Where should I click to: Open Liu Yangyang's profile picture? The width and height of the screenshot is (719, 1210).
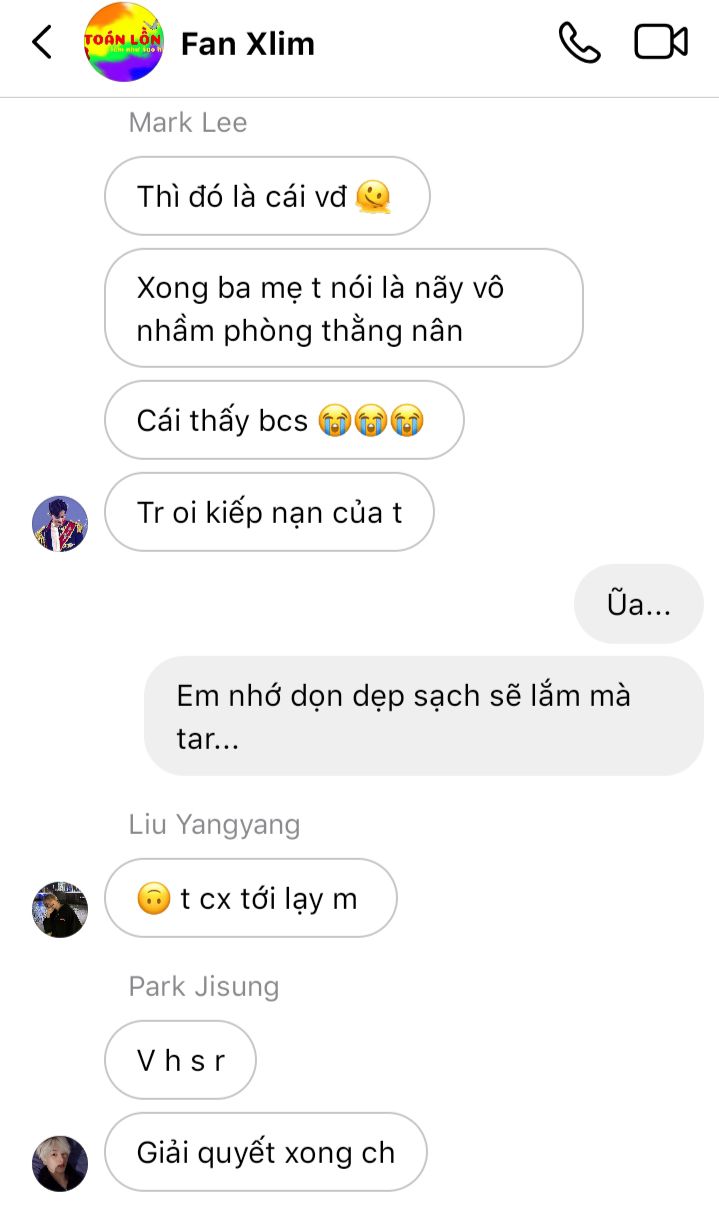[x=60, y=910]
